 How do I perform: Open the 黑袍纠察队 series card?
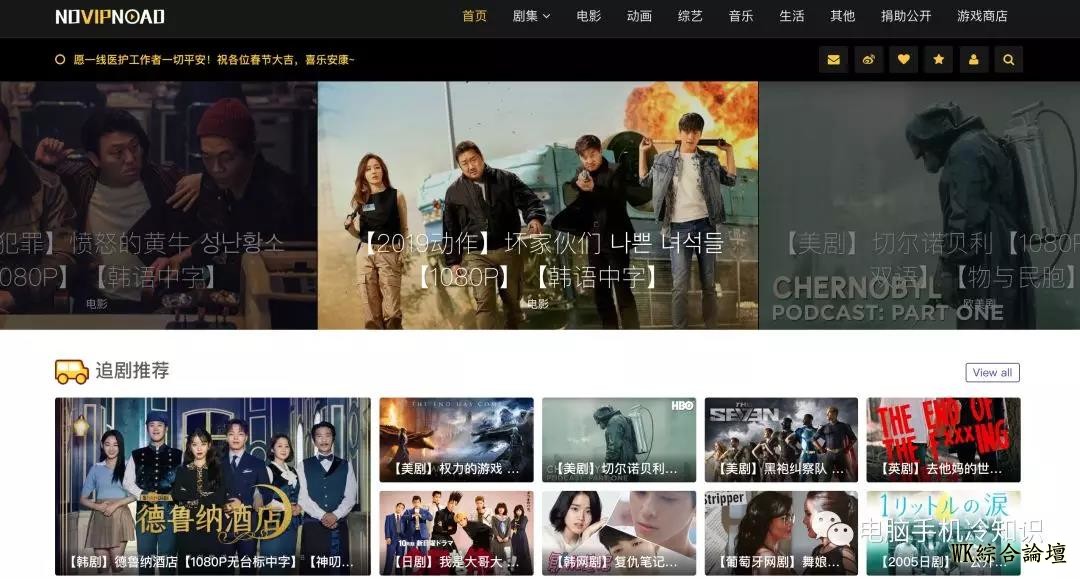pyautogui.click(x=781, y=440)
